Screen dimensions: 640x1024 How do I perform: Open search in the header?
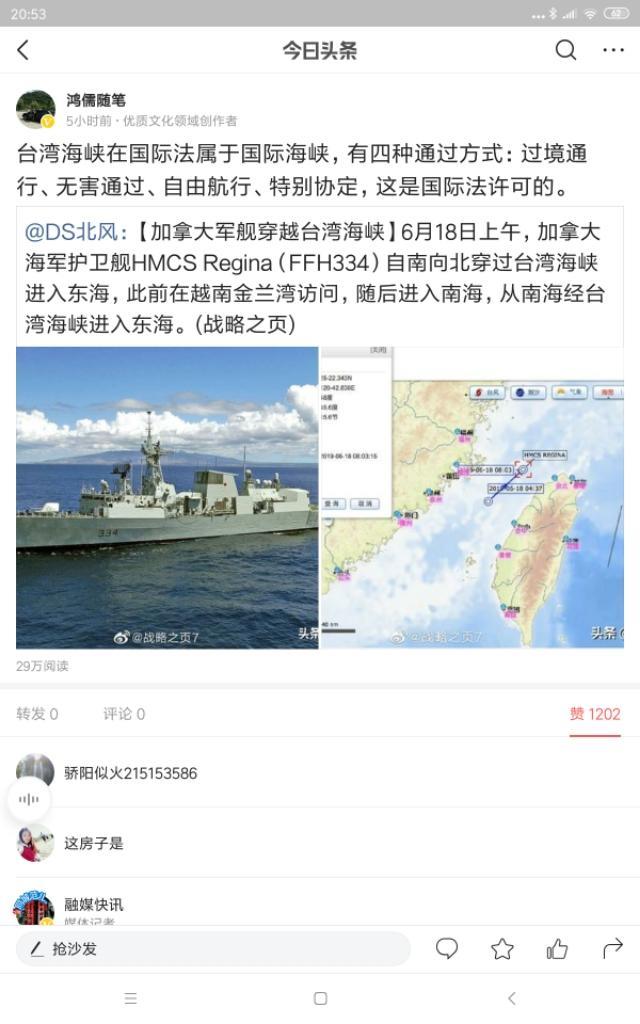pos(566,51)
